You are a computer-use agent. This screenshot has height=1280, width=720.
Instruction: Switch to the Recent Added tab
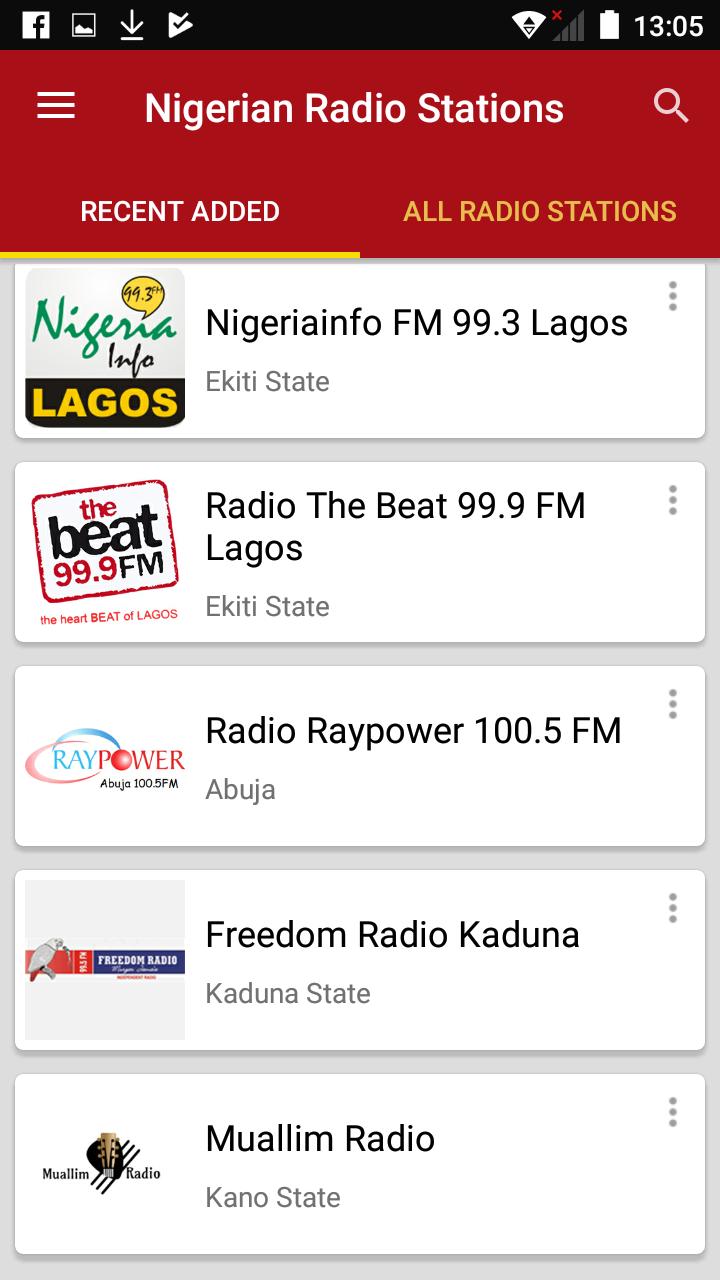(x=180, y=211)
